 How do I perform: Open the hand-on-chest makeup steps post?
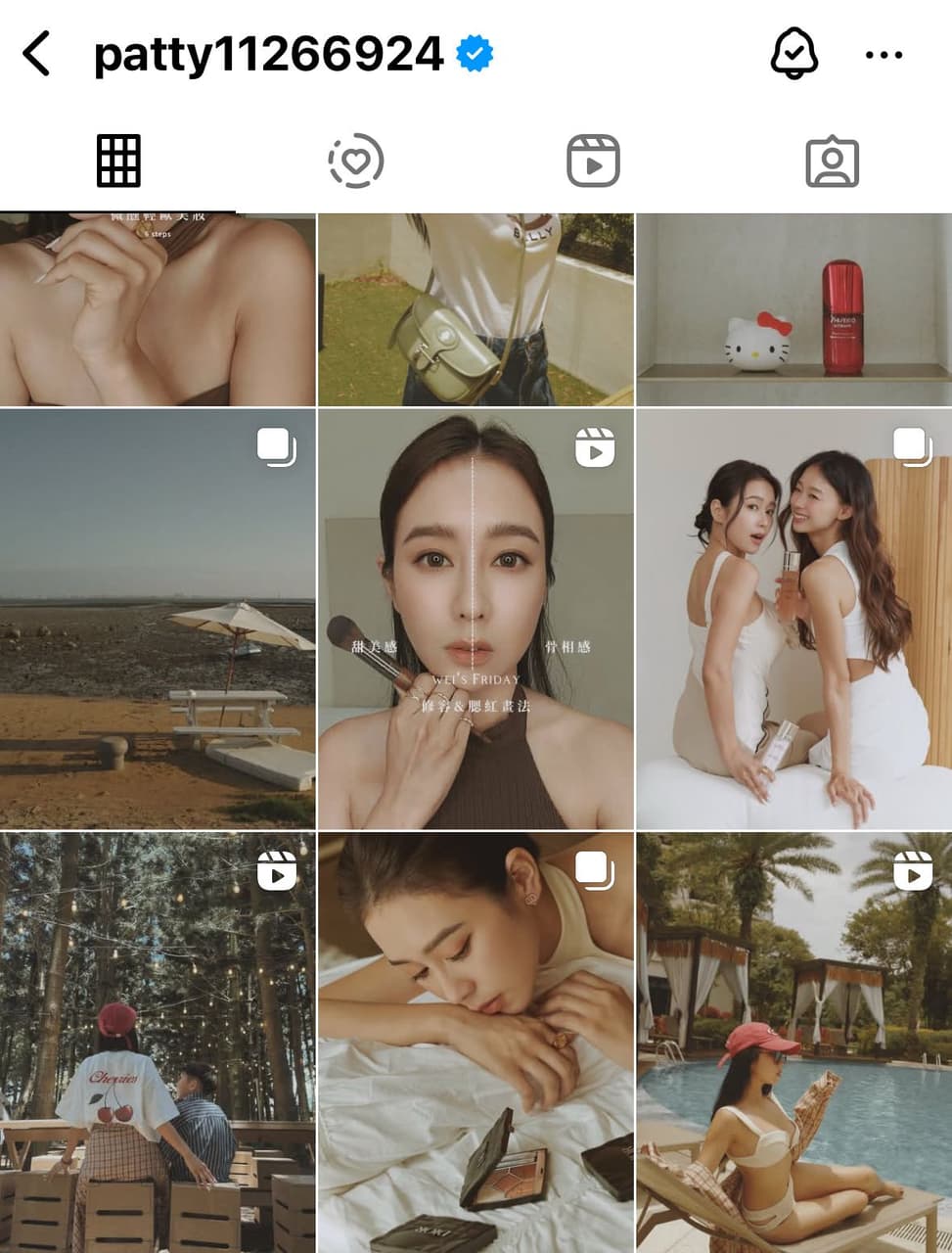point(158,309)
